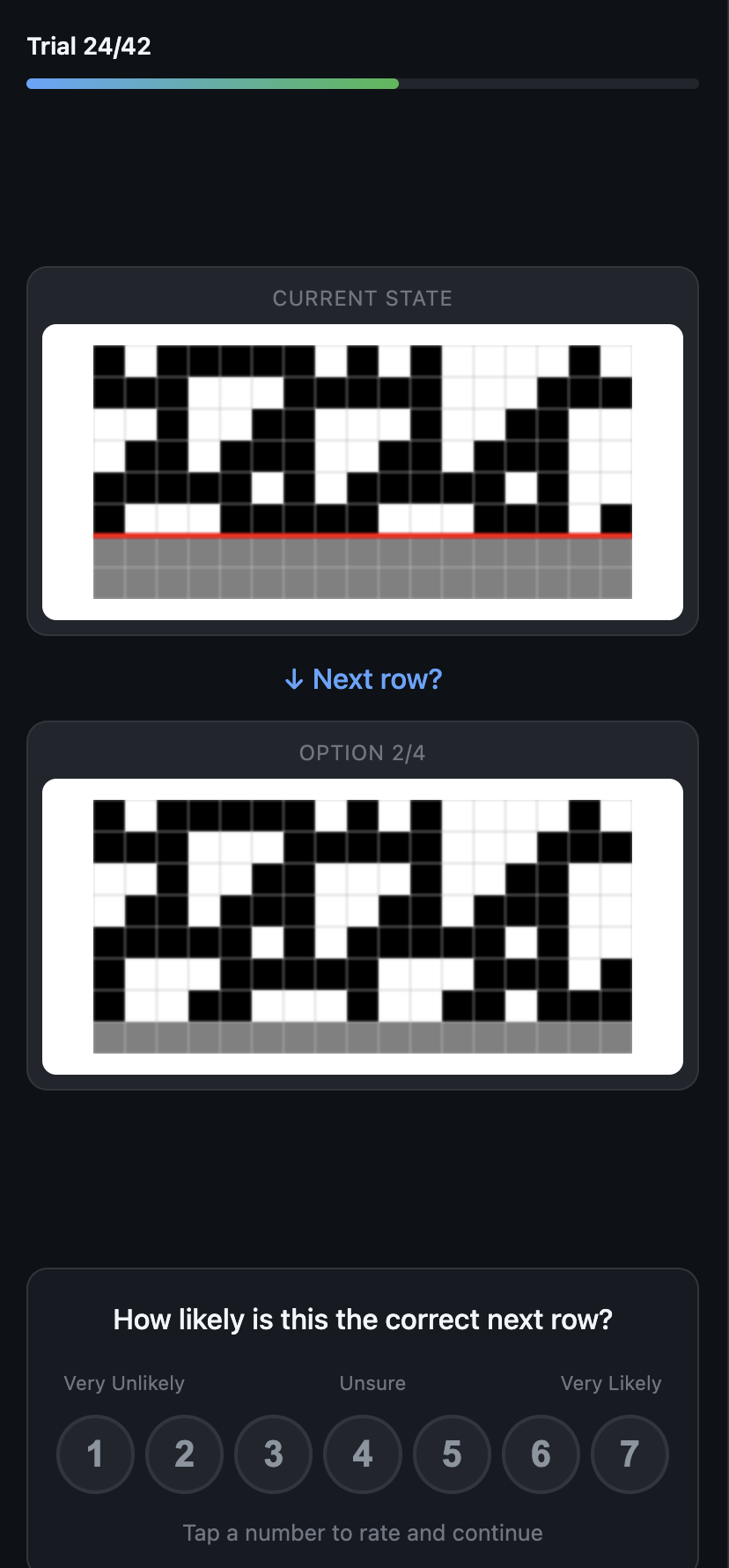Viewport: 729px width, 1568px height.
Task: Give this option a rating of 6
Action: pos(541,1453)
